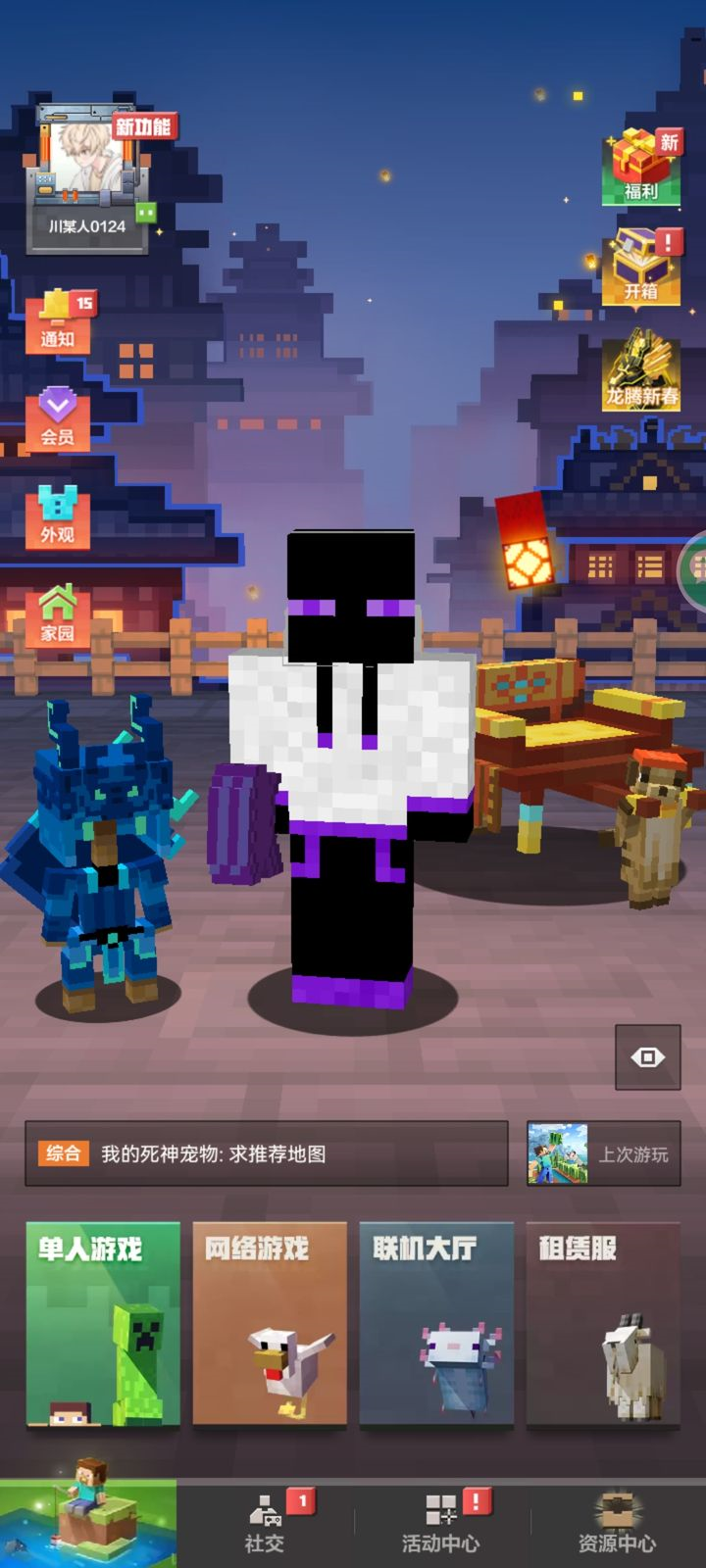The image size is (706, 1568).
Task: Select 网络游戏 online games
Action: pyautogui.click(x=270, y=1323)
